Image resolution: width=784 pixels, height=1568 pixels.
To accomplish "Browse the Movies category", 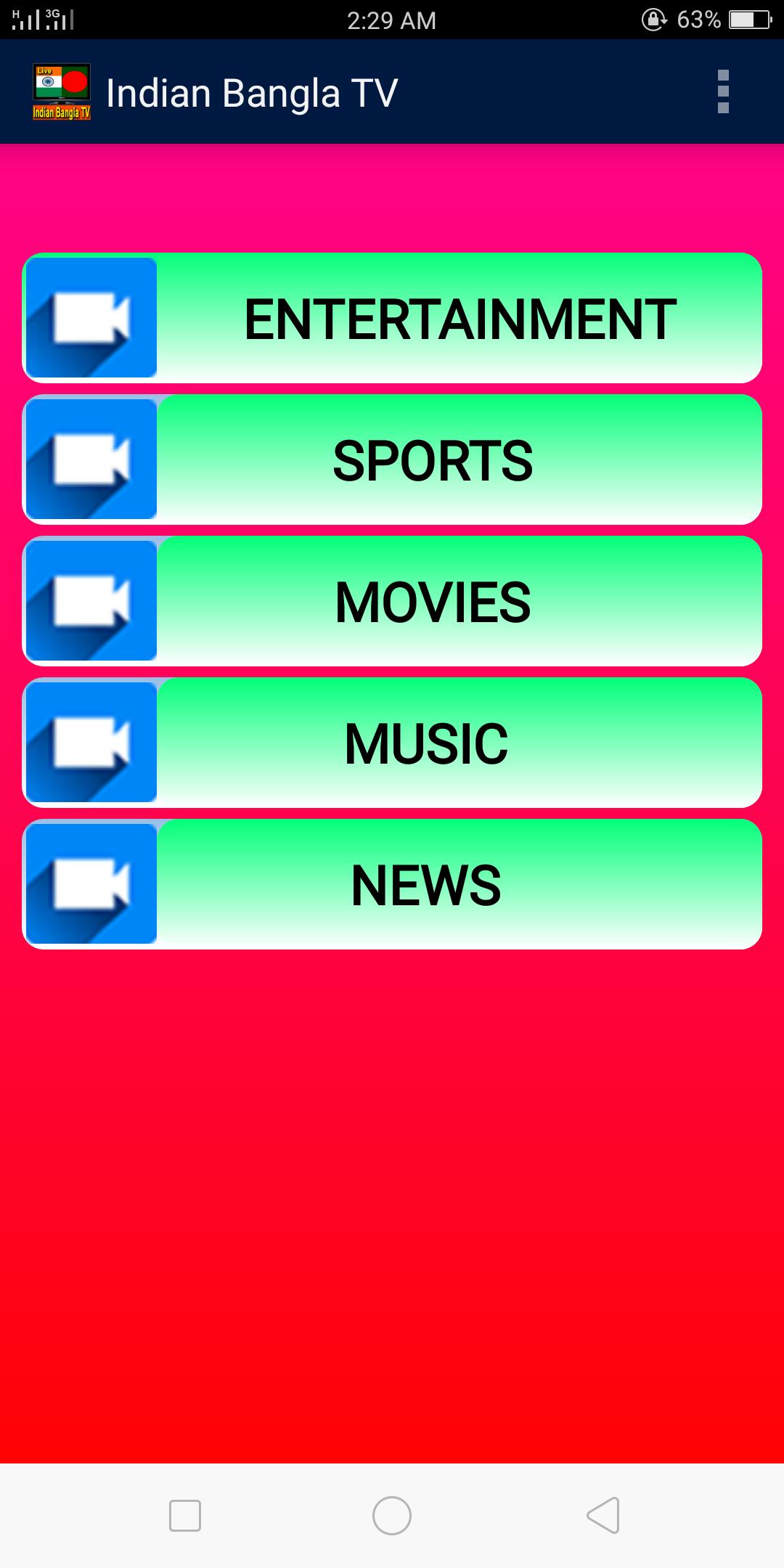I will click(x=392, y=601).
